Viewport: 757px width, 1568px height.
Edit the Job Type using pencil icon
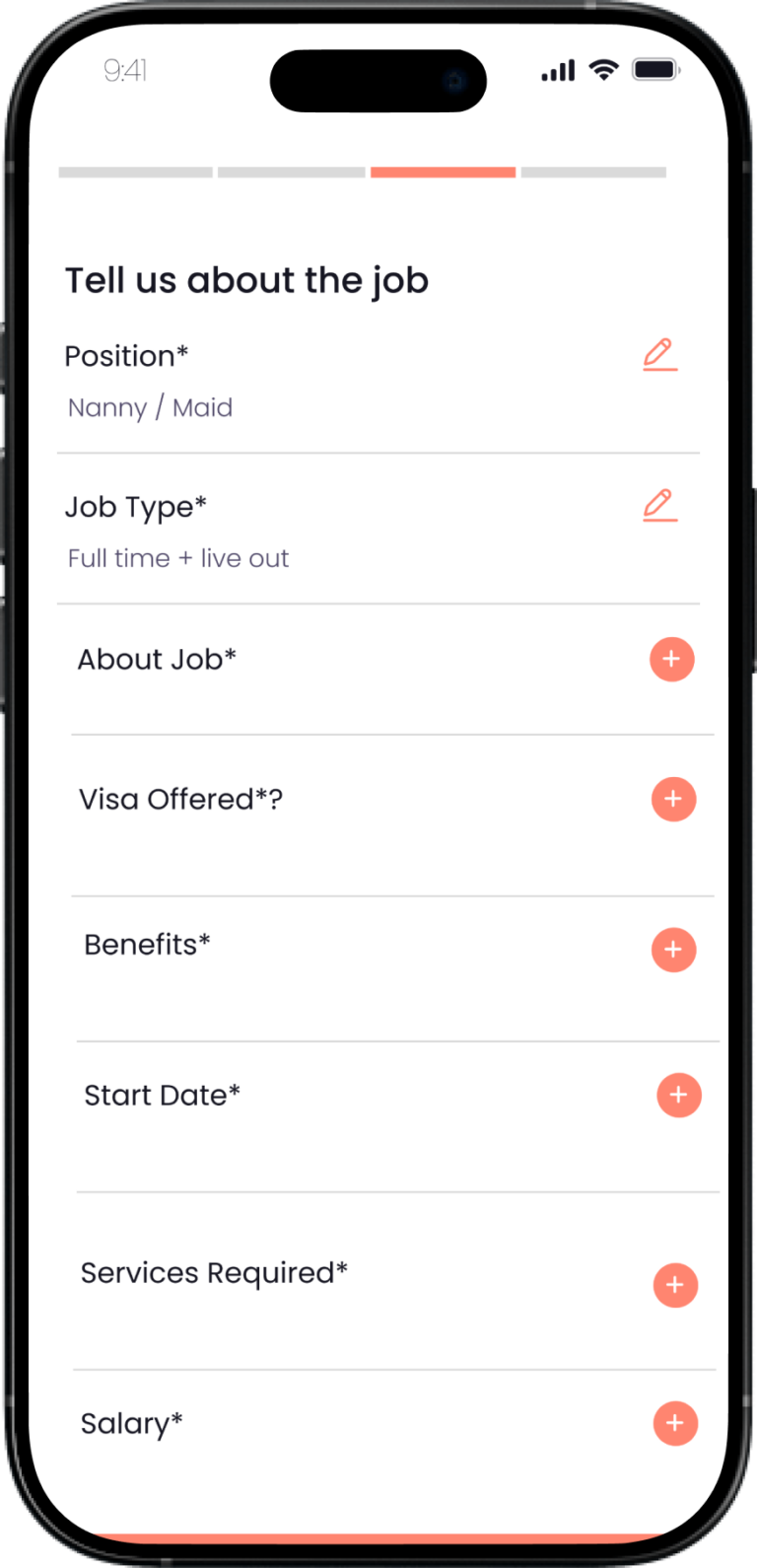pos(659,506)
